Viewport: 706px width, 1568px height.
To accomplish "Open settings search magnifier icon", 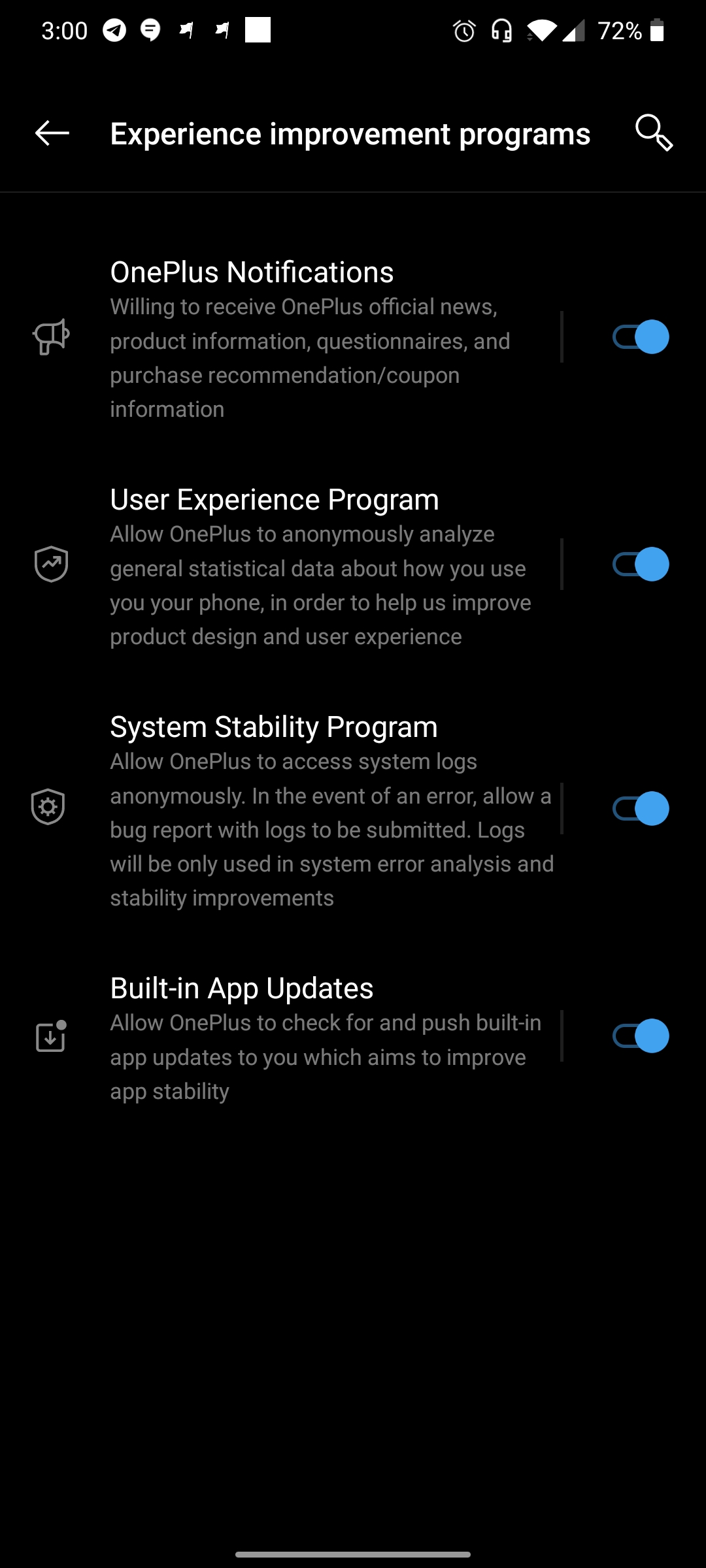I will coord(654,133).
